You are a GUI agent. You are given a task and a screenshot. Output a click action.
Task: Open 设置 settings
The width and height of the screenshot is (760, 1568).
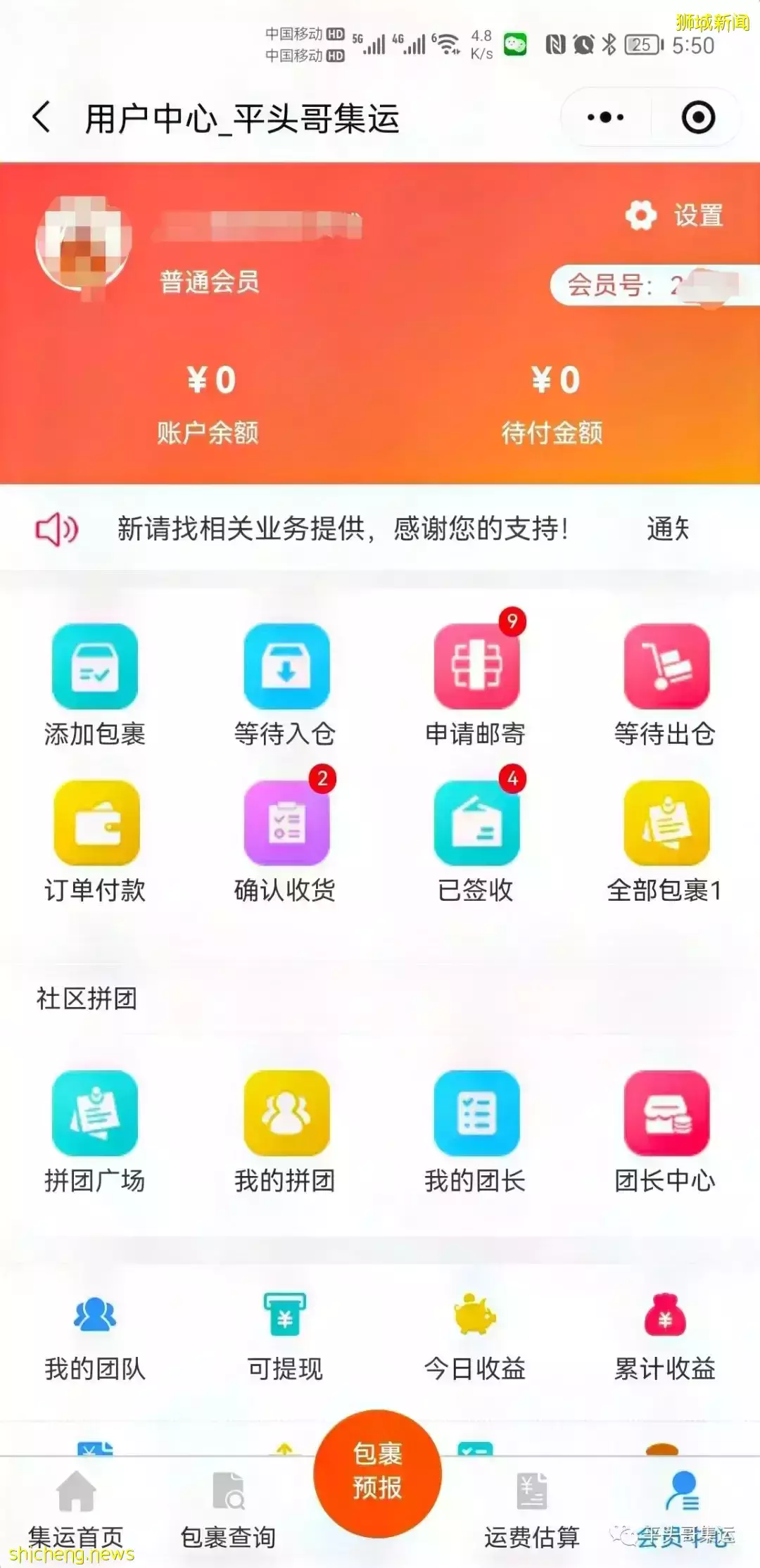click(676, 215)
